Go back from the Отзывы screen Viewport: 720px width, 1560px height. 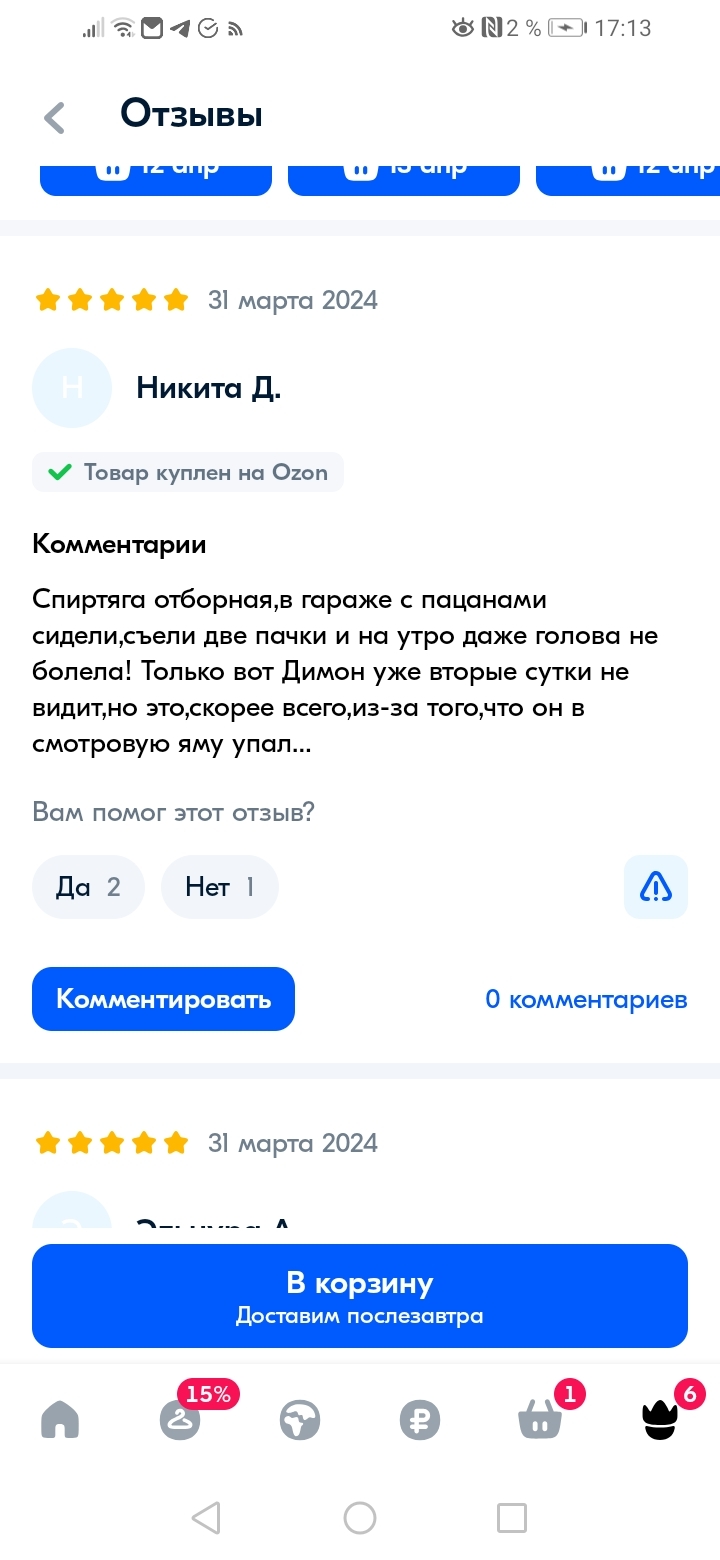55,117
